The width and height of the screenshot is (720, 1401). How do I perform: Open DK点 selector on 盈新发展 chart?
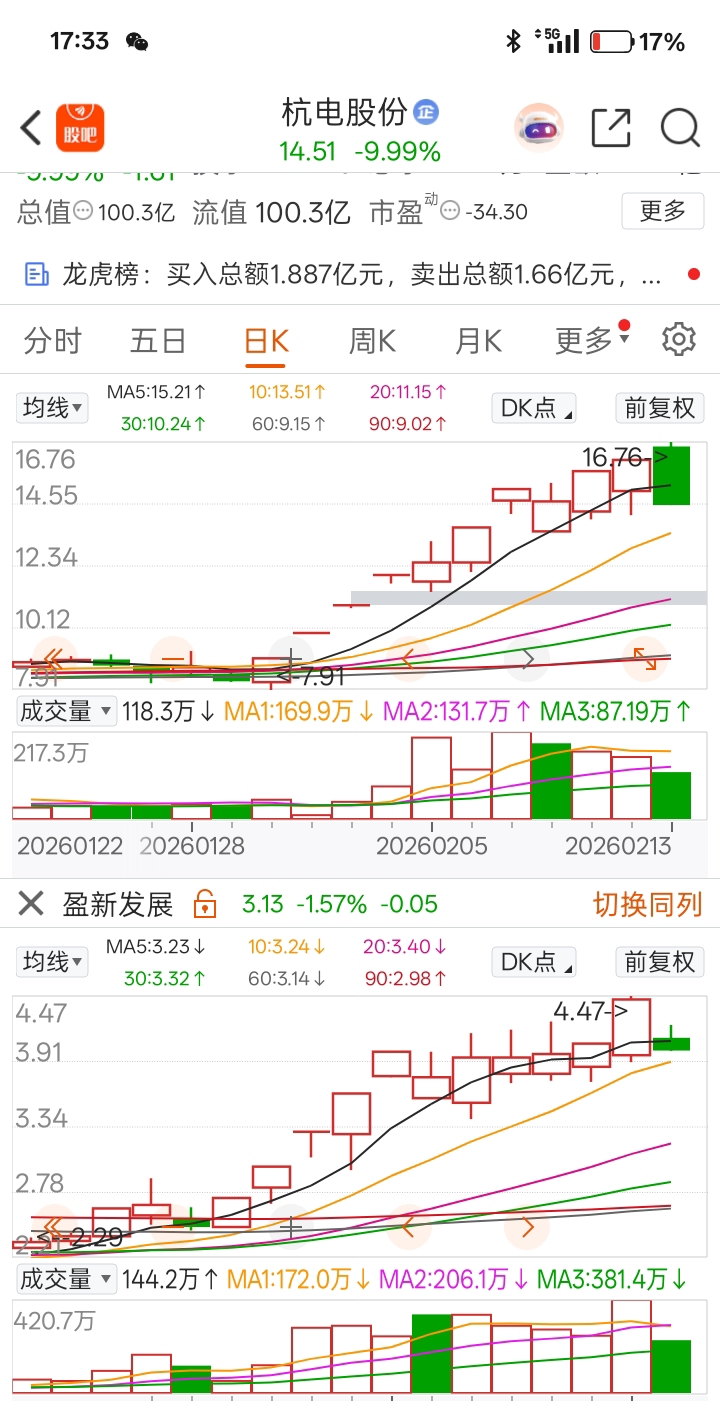click(535, 962)
